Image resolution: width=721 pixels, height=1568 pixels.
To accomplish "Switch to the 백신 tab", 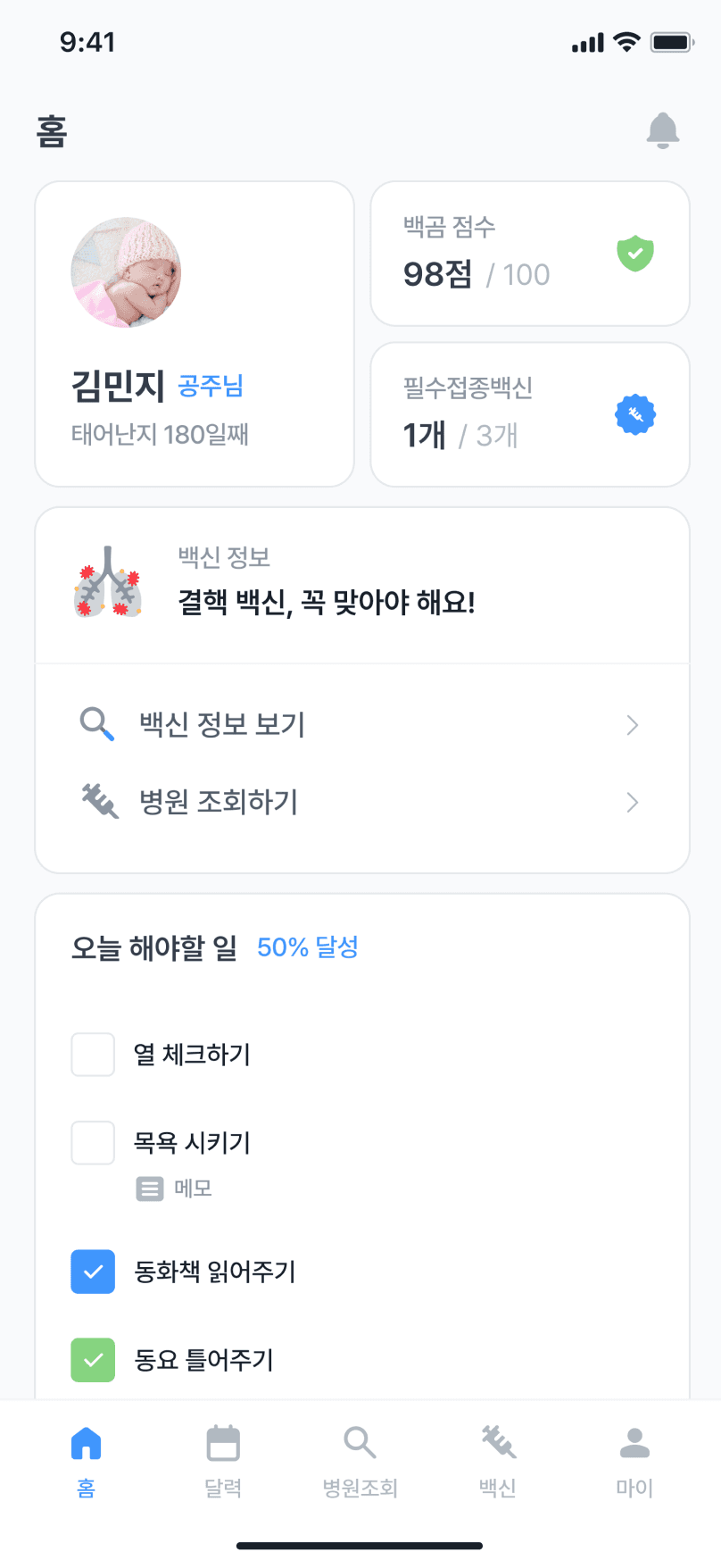I will [498, 1462].
